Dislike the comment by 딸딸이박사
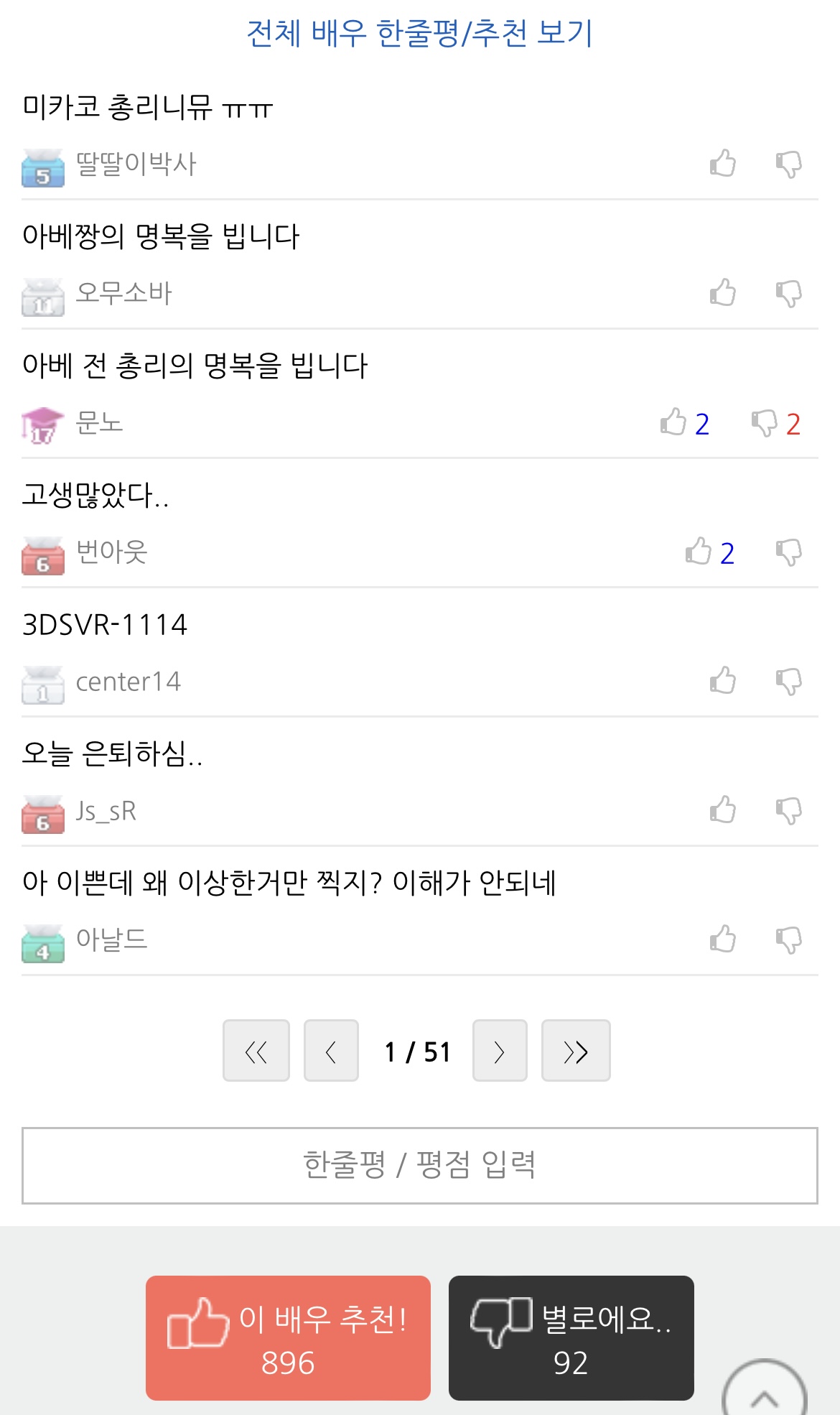 click(x=788, y=164)
